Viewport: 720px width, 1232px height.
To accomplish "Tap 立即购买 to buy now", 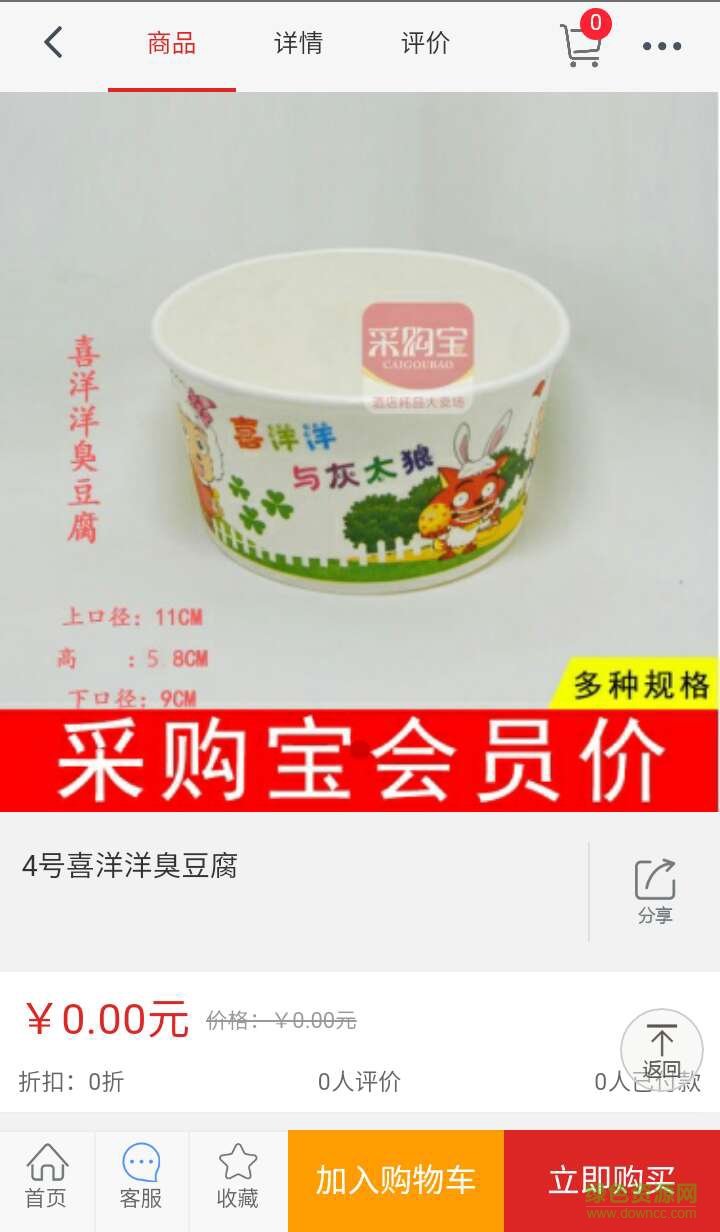I will coord(611,1180).
